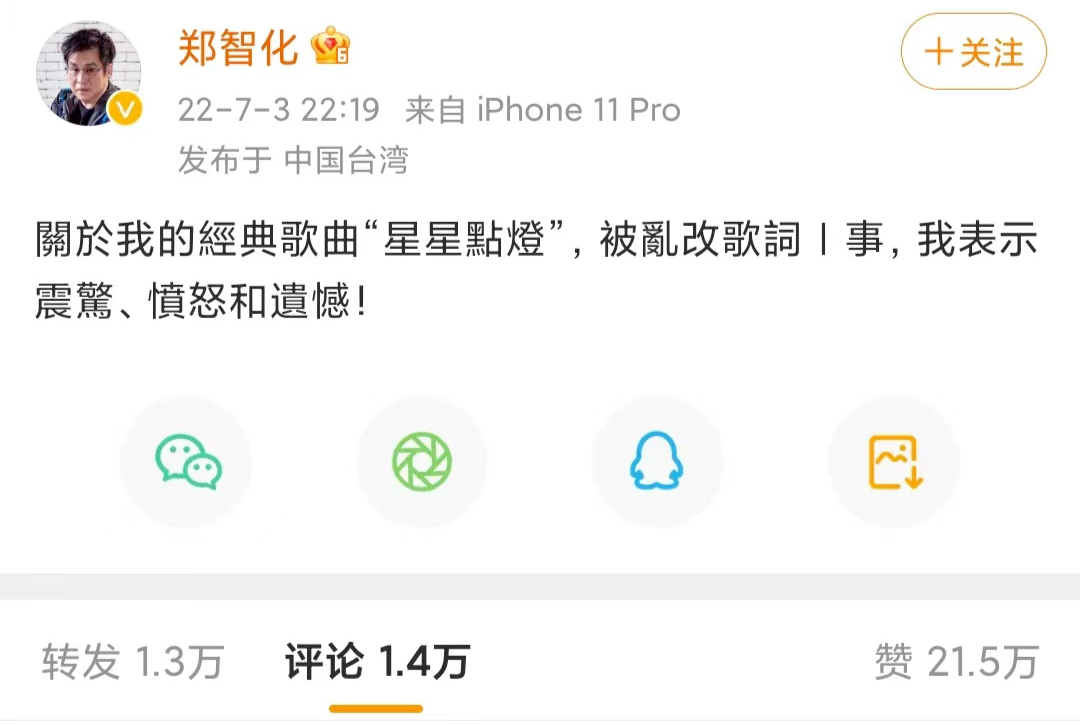The width and height of the screenshot is (1080, 725).
Task: Open 郑智化's profile avatar
Action: (88, 72)
